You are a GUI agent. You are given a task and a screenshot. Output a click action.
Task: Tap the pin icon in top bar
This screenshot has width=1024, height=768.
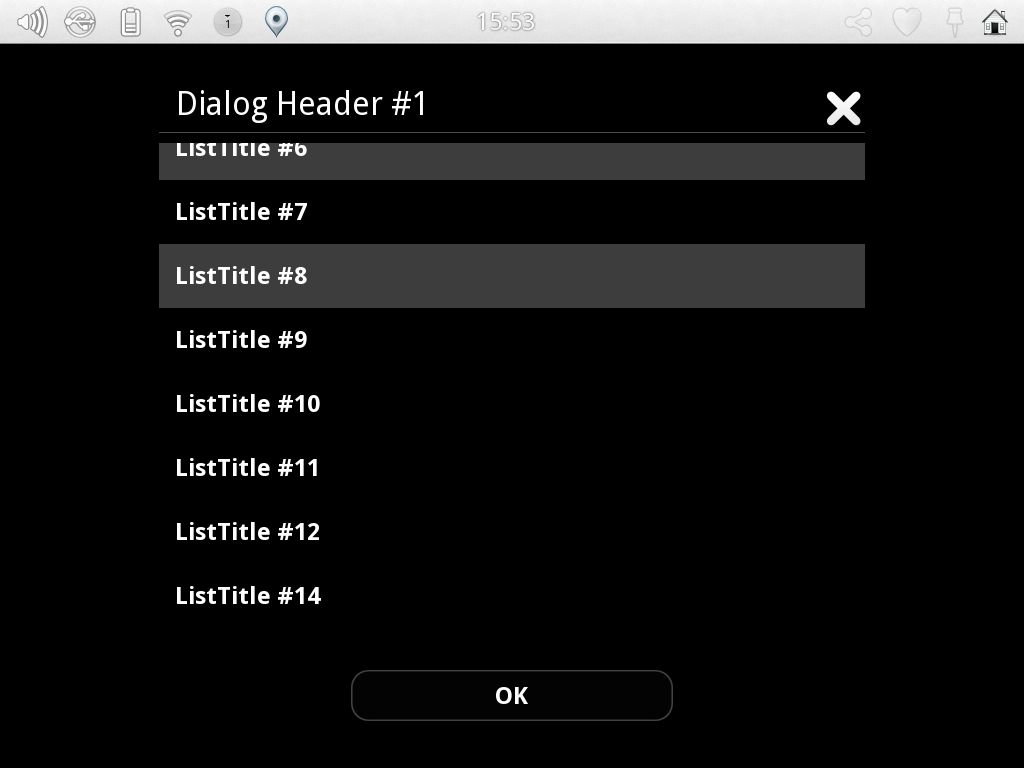point(954,22)
